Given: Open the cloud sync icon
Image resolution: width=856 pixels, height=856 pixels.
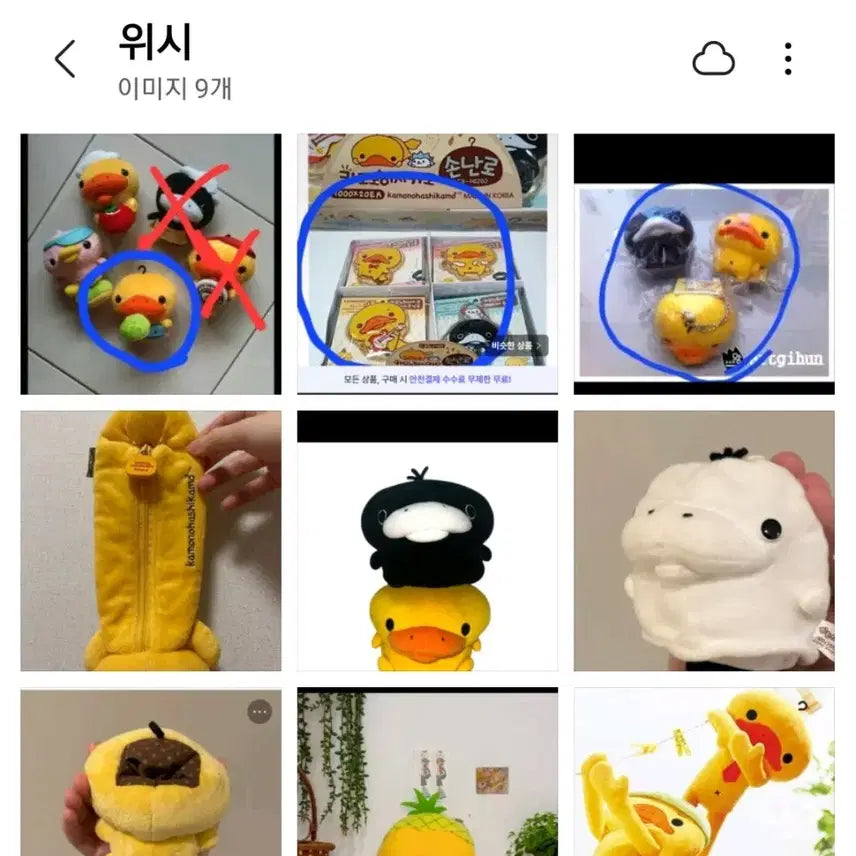Looking at the screenshot, I should point(713,60).
